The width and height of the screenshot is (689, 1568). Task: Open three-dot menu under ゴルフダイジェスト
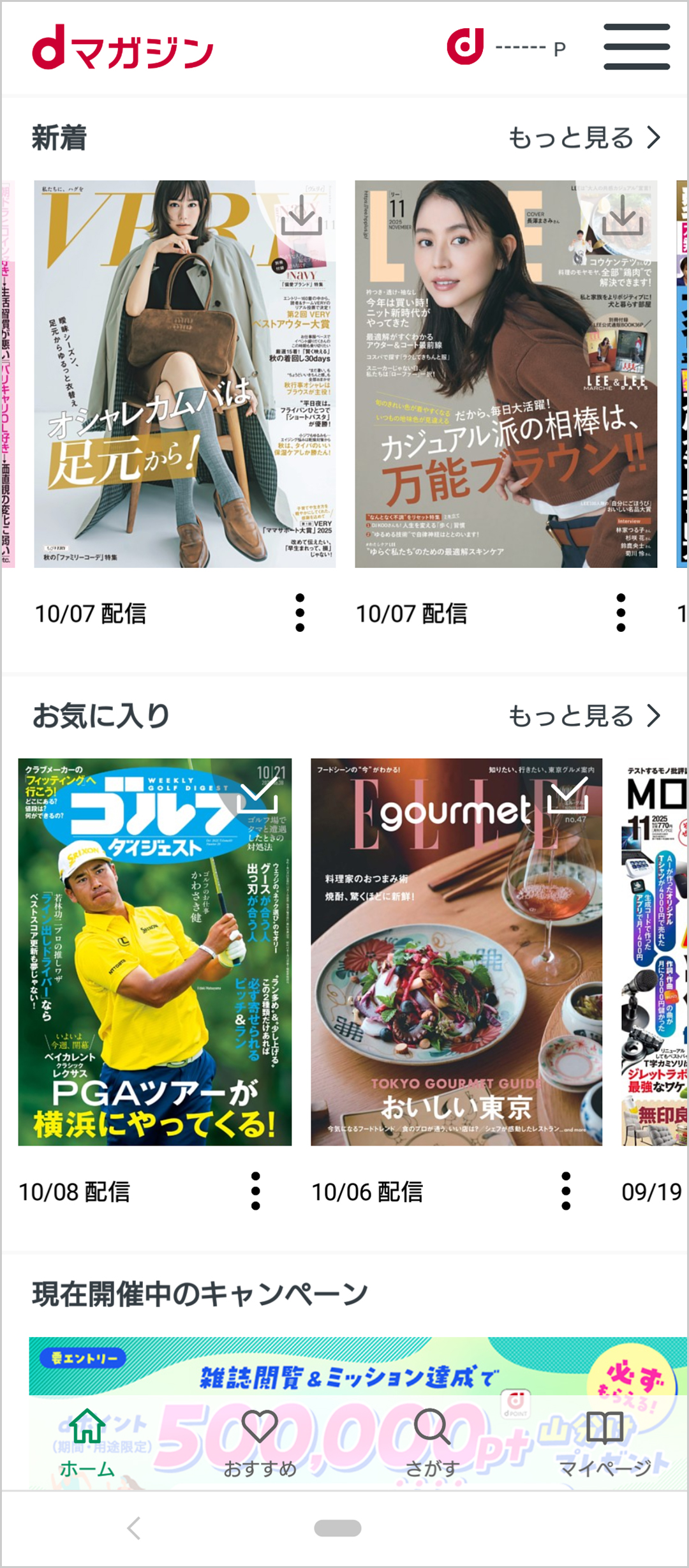click(x=256, y=1192)
